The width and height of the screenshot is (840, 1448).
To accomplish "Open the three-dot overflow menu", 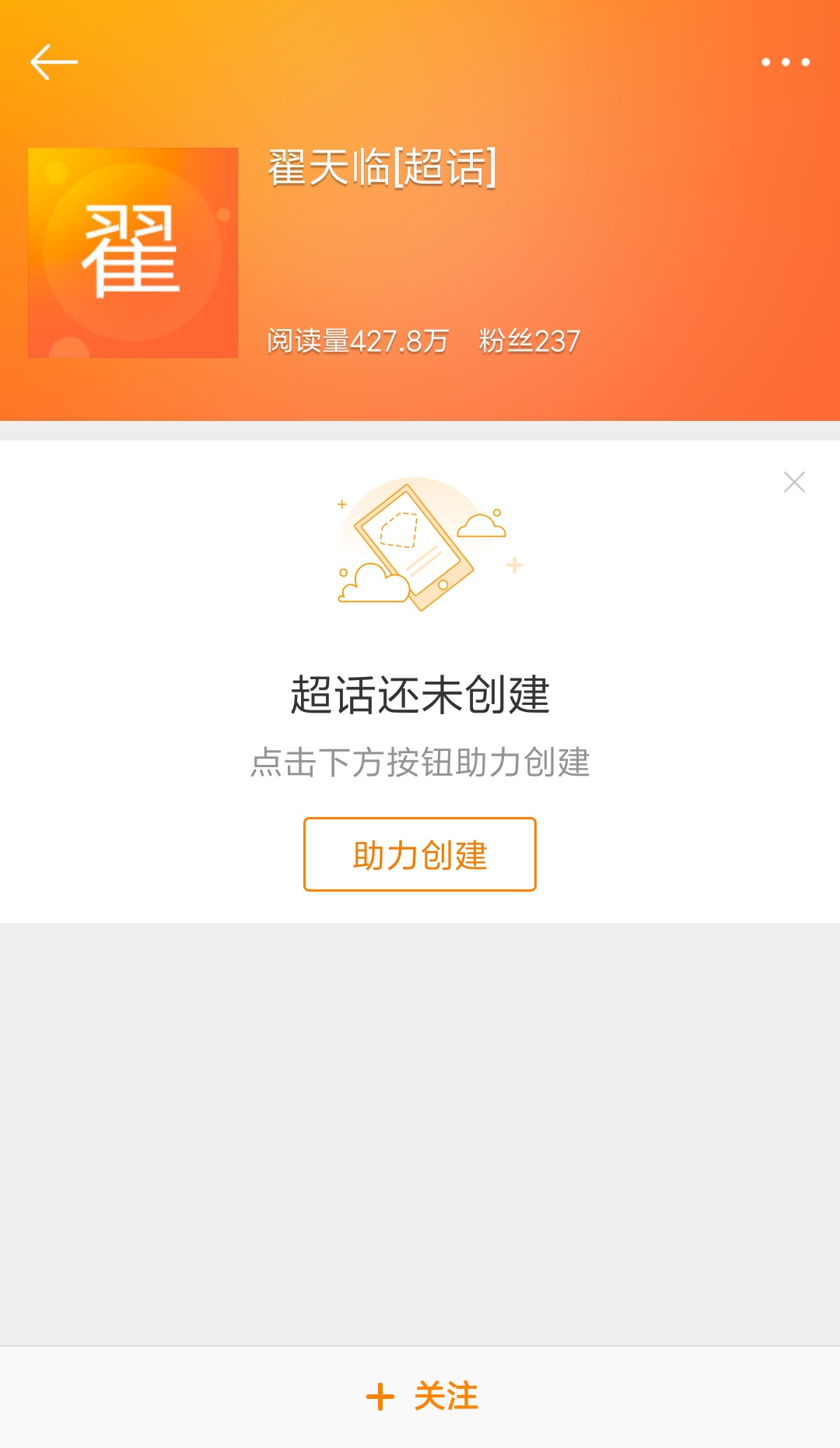I will point(785,62).
